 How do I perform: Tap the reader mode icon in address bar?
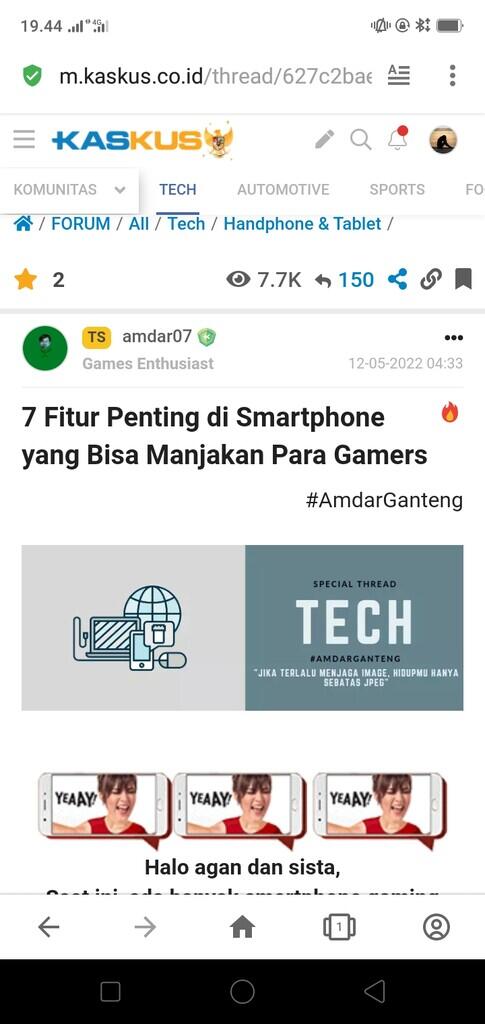[x=398, y=76]
